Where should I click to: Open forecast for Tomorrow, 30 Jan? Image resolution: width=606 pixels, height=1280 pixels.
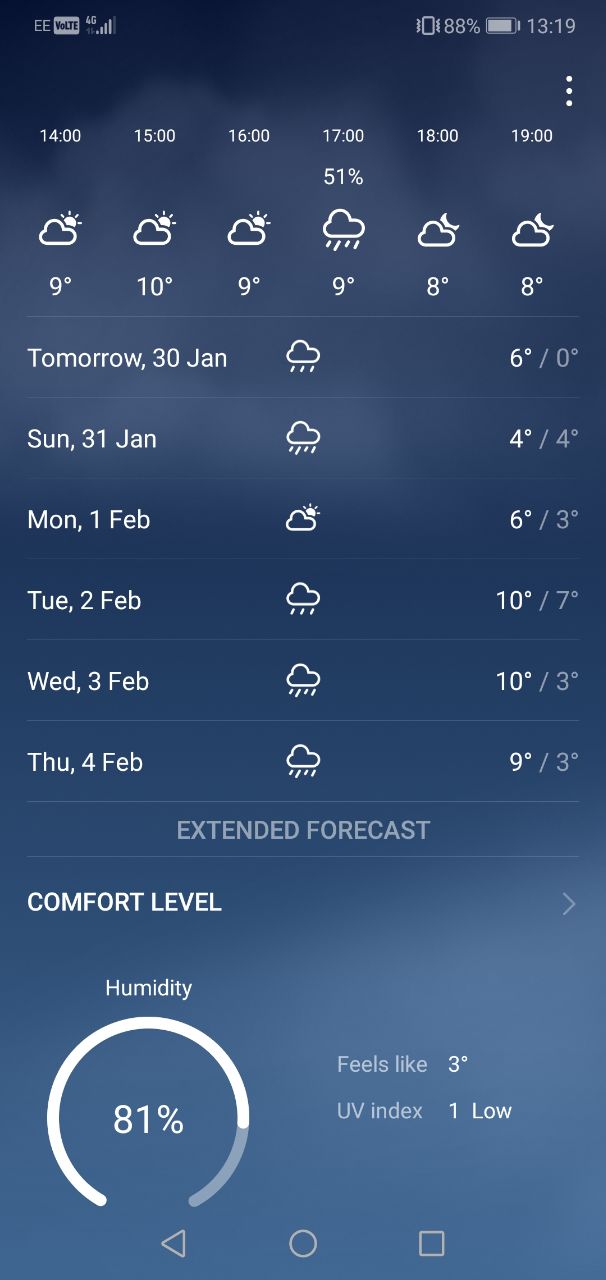point(303,357)
